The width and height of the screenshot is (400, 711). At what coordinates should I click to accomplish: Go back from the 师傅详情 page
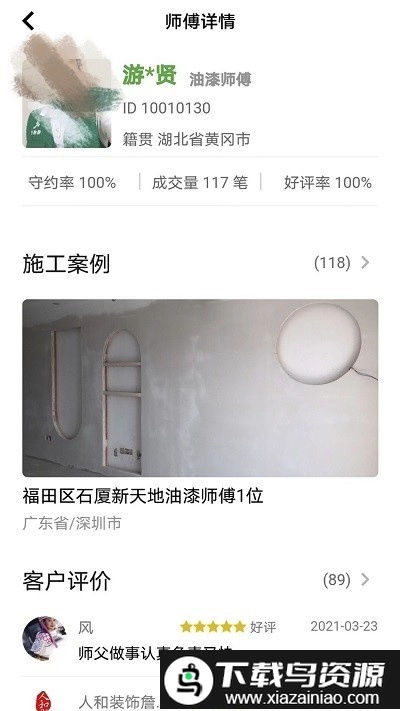click(x=28, y=21)
